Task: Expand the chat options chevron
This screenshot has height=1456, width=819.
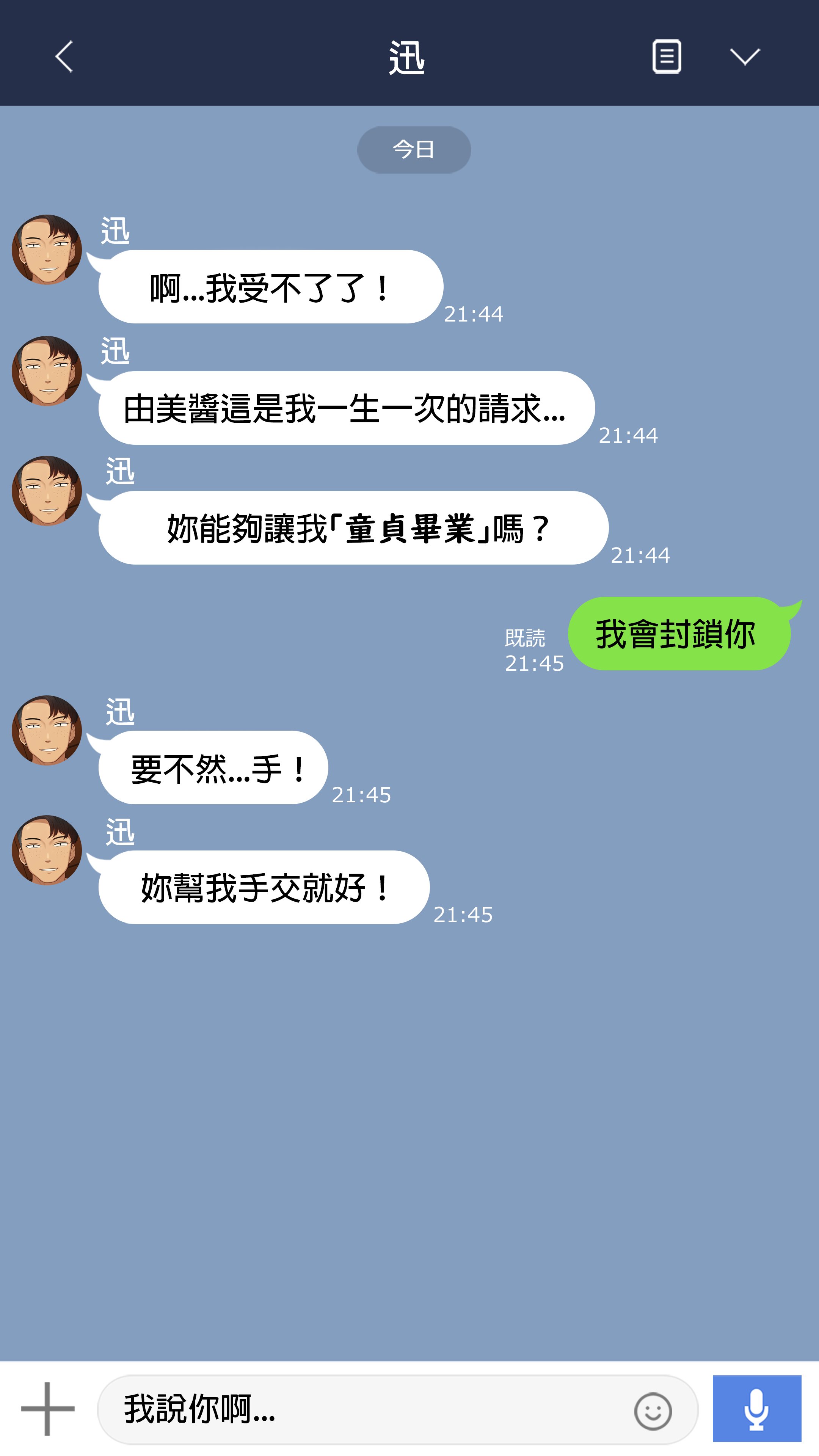Action: pos(744,56)
